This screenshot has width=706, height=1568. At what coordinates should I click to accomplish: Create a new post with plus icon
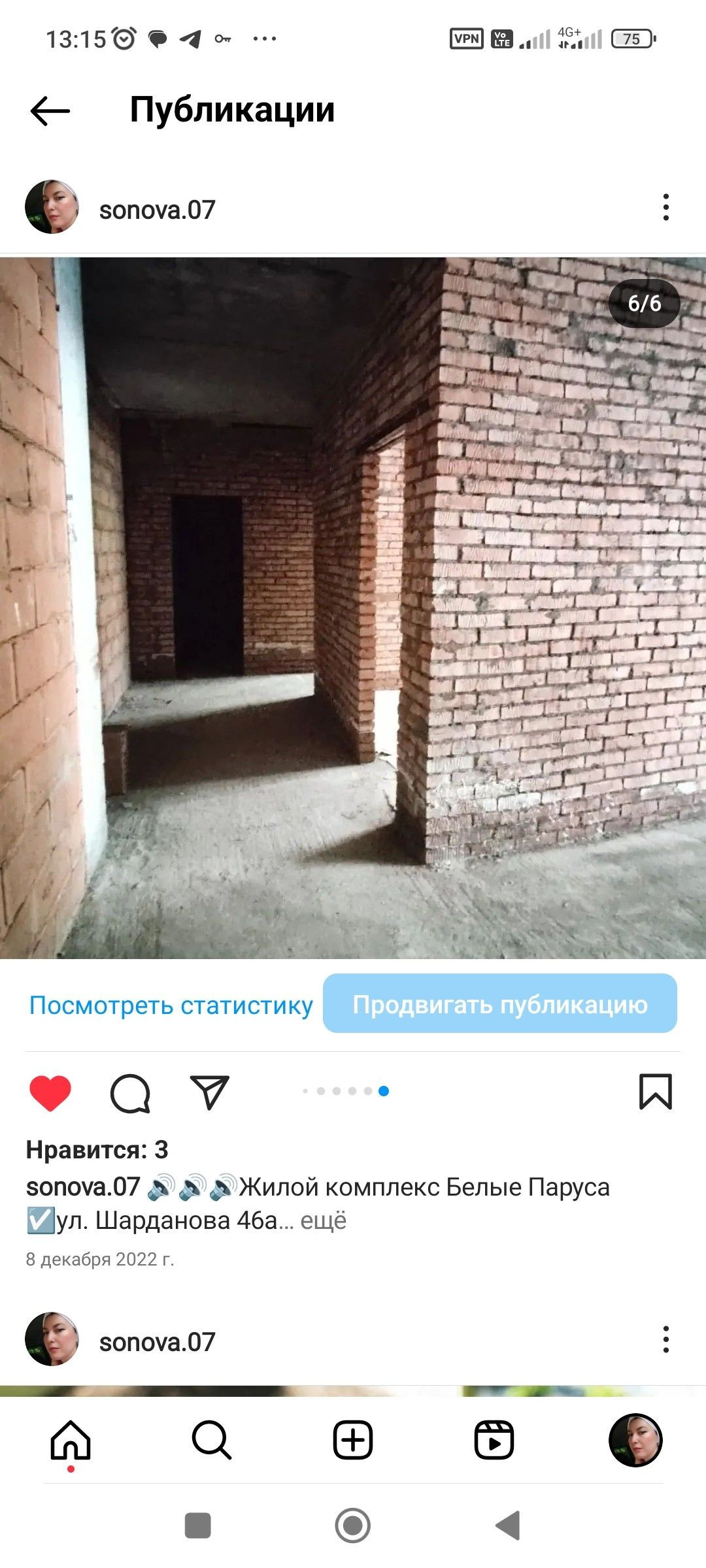(x=353, y=1440)
